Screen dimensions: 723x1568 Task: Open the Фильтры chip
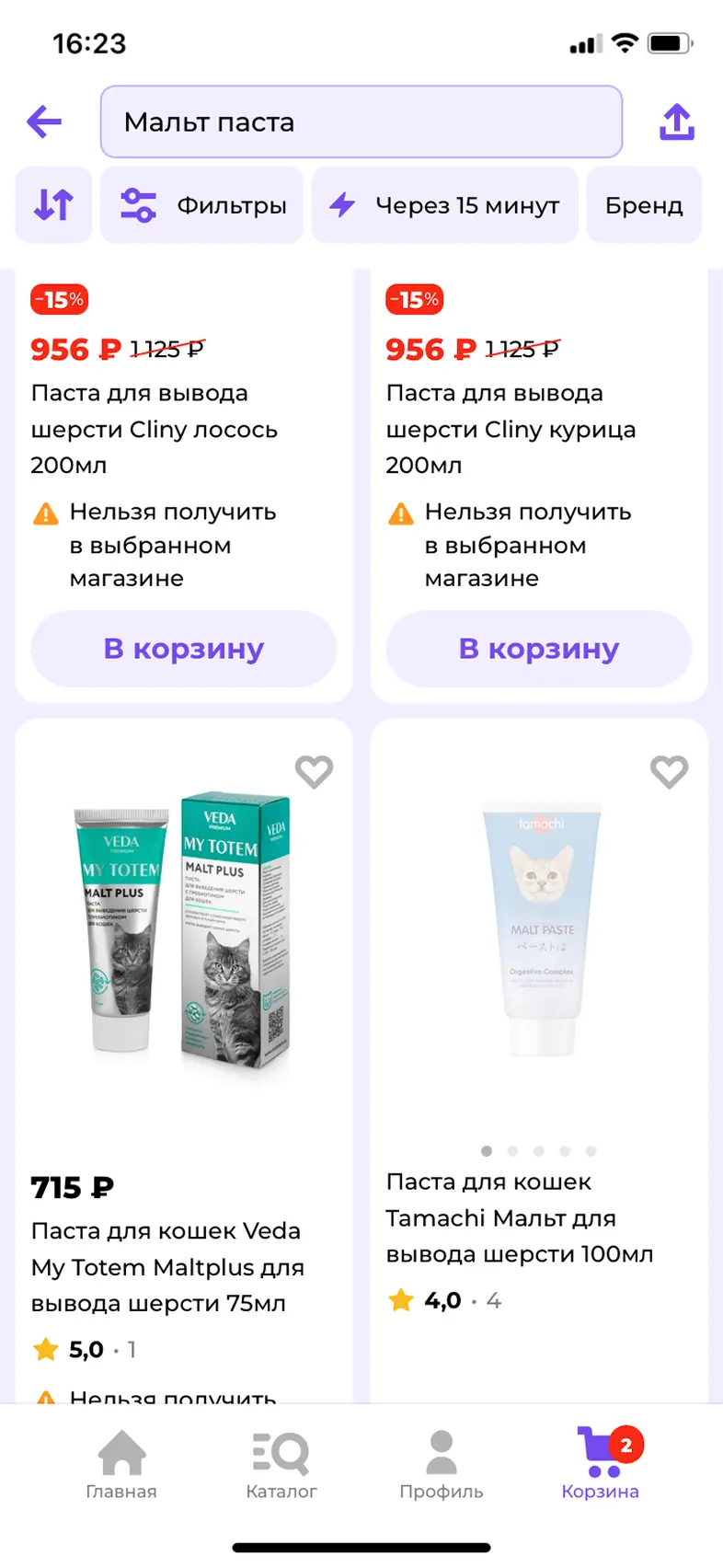[x=202, y=204]
